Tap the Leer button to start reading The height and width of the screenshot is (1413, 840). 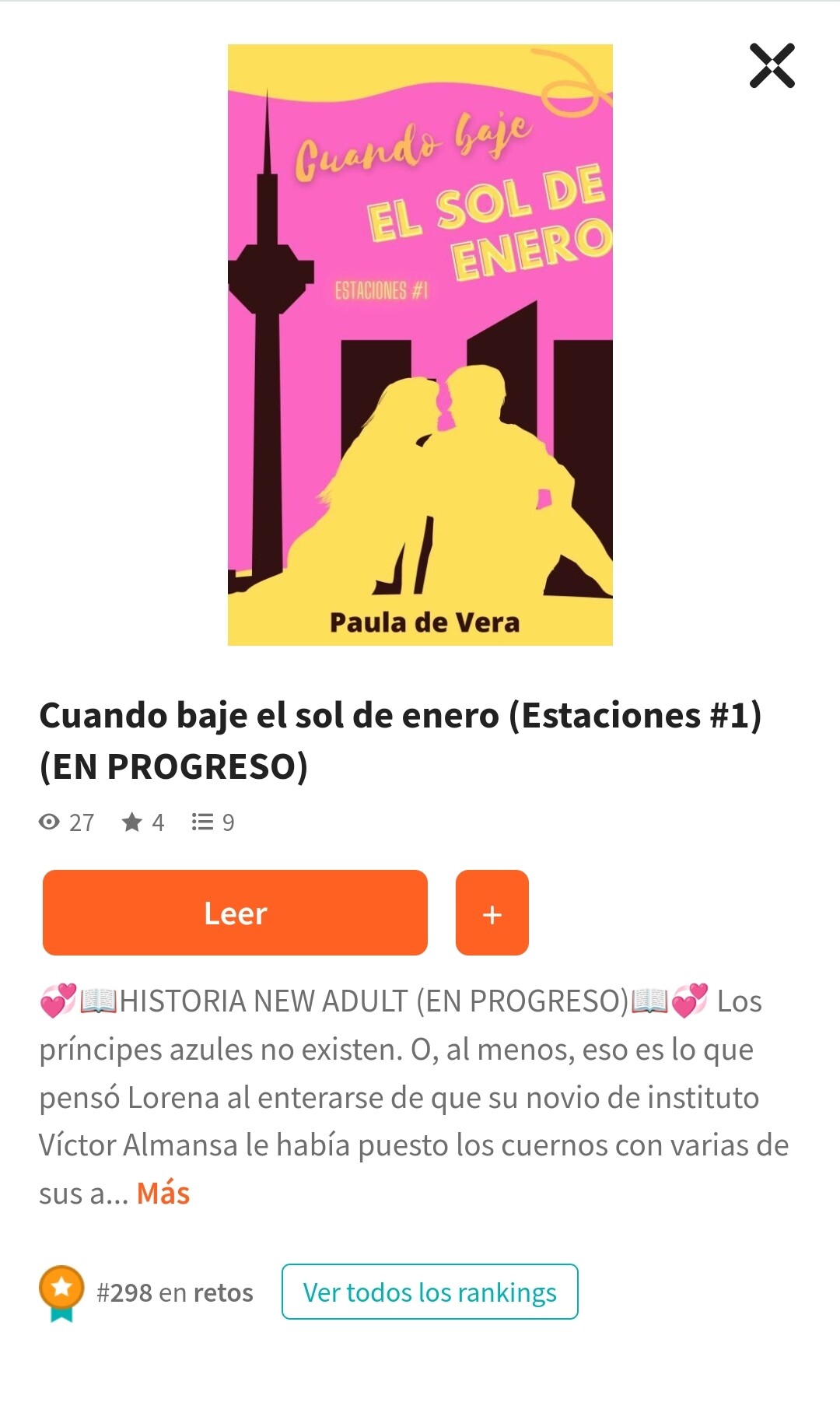(235, 913)
